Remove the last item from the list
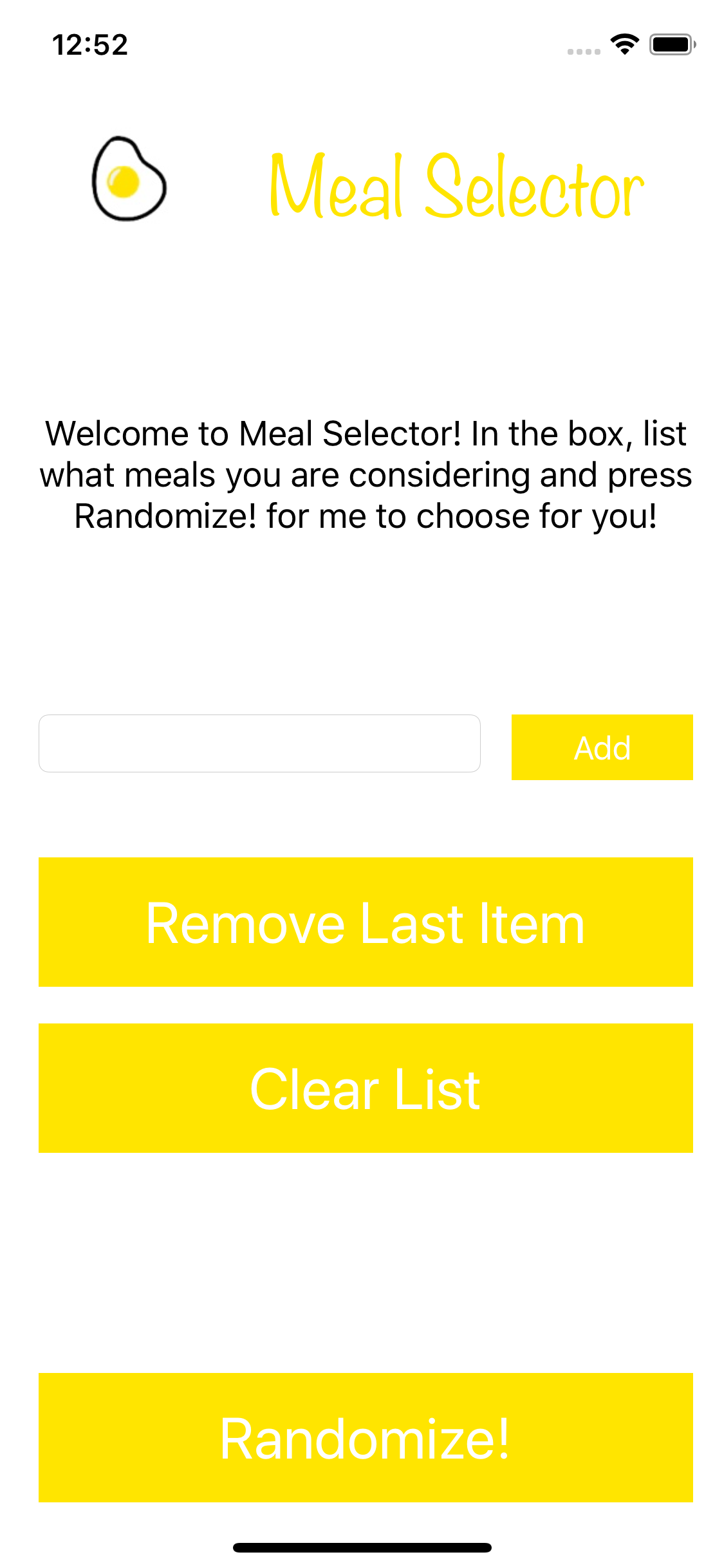 [x=366, y=922]
